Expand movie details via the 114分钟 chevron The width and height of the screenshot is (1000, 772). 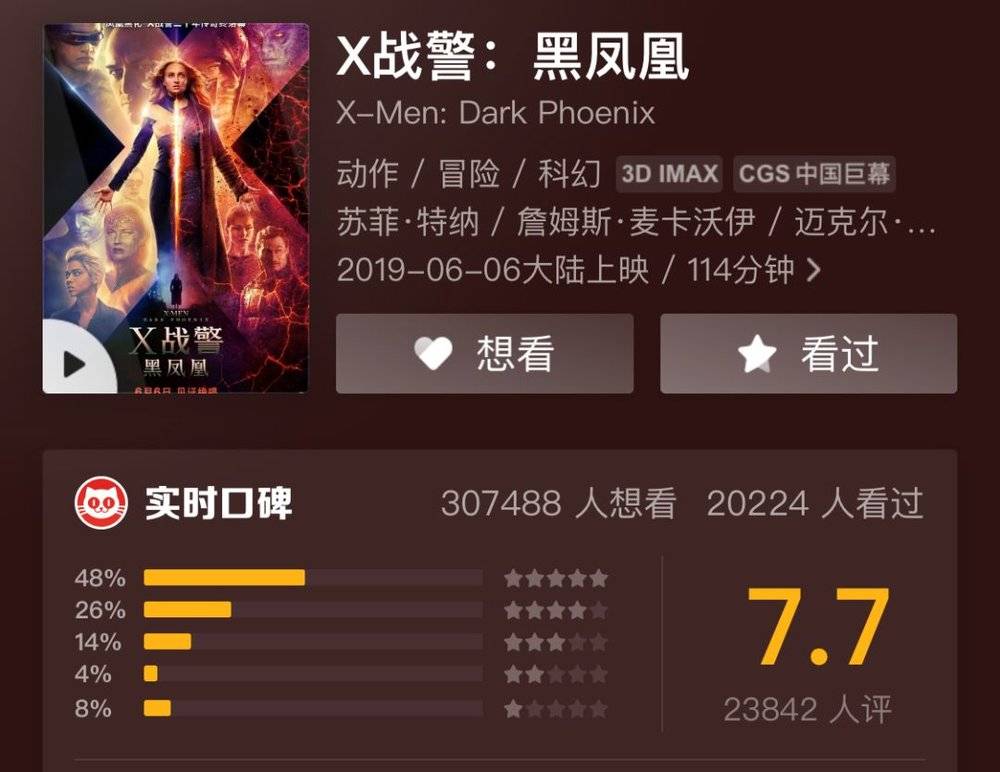point(813,270)
